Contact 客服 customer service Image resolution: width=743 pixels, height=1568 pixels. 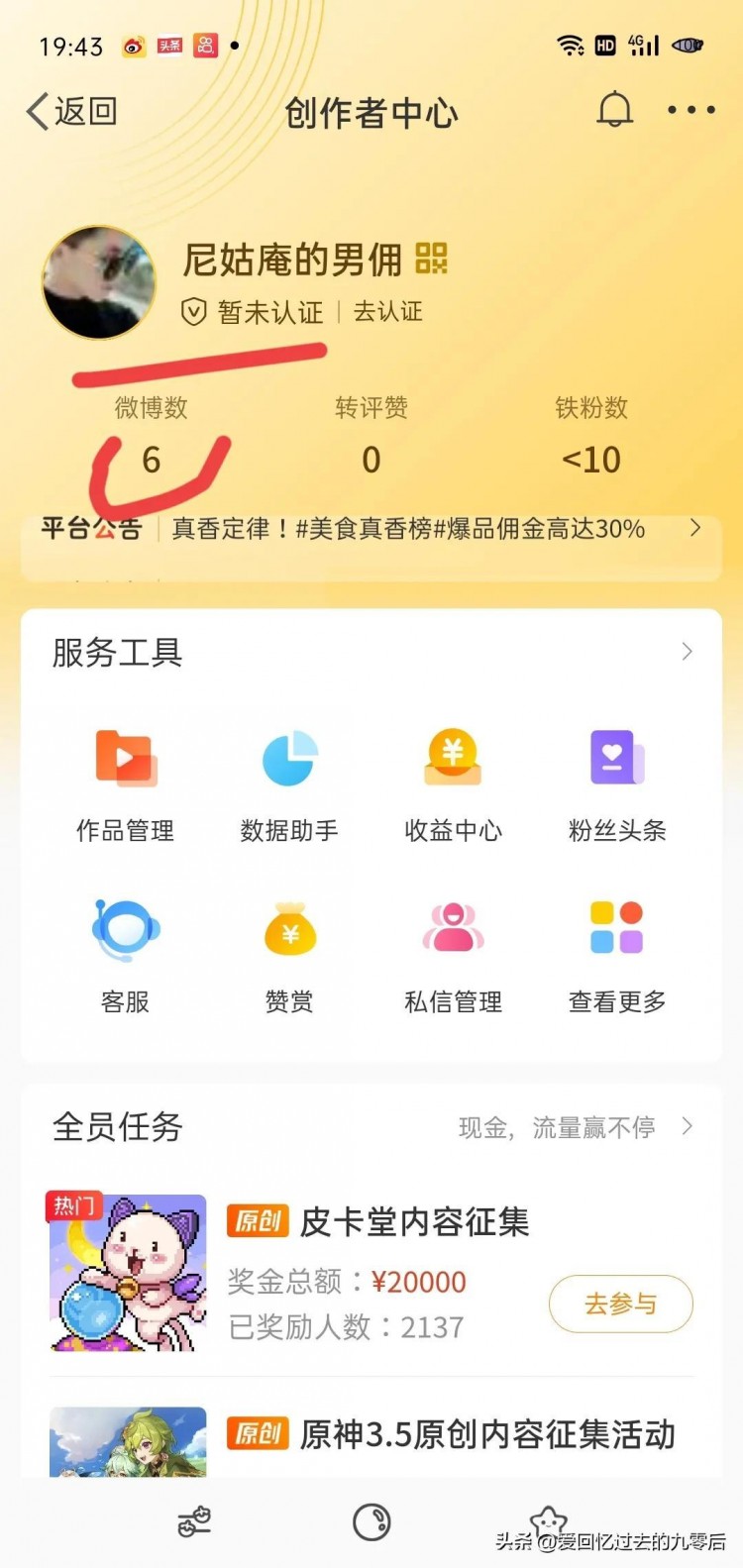[123, 951]
